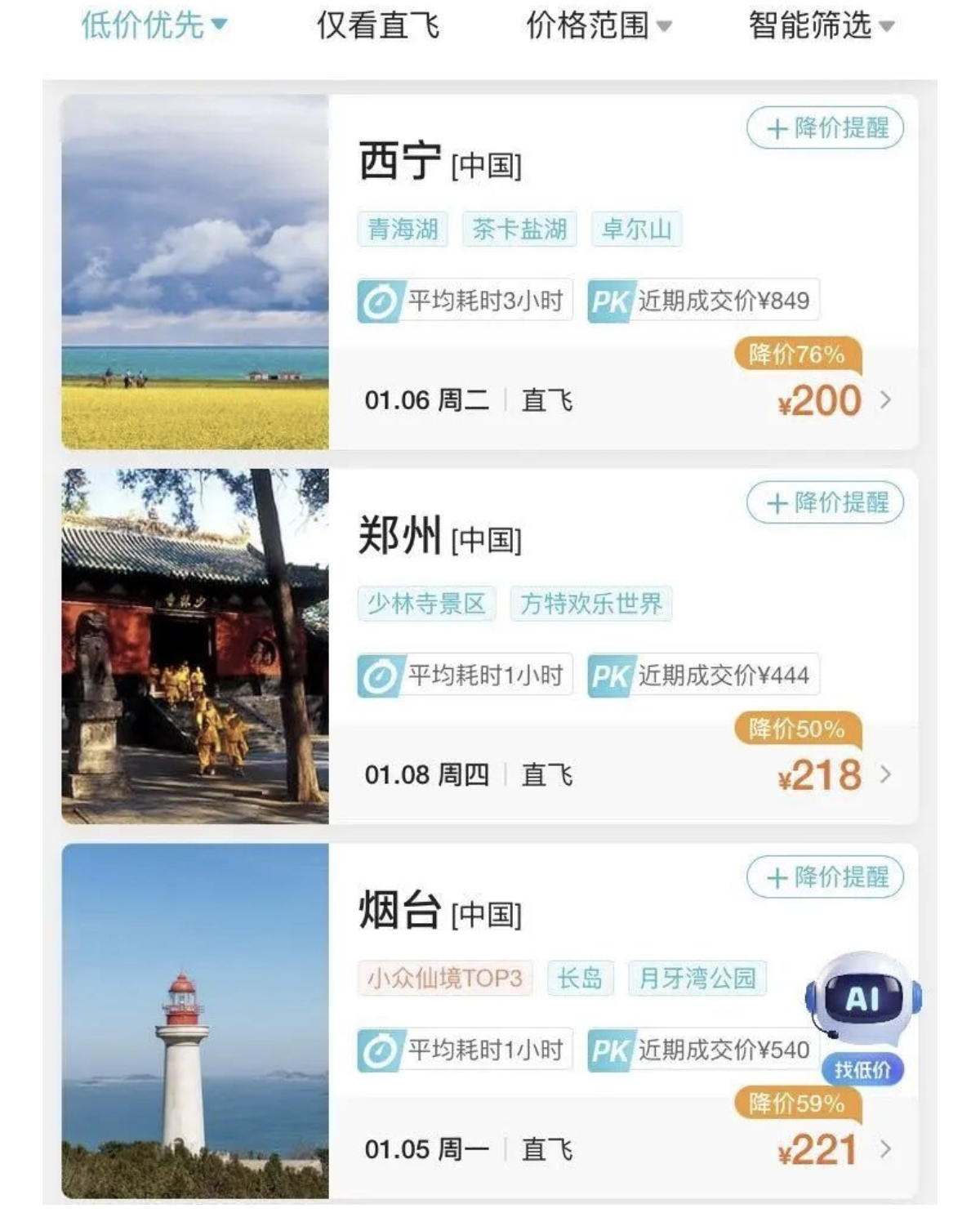This screenshot has width=980, height=1213.
Task: Select the 长岛 tag under 烟台
Action: point(580,978)
